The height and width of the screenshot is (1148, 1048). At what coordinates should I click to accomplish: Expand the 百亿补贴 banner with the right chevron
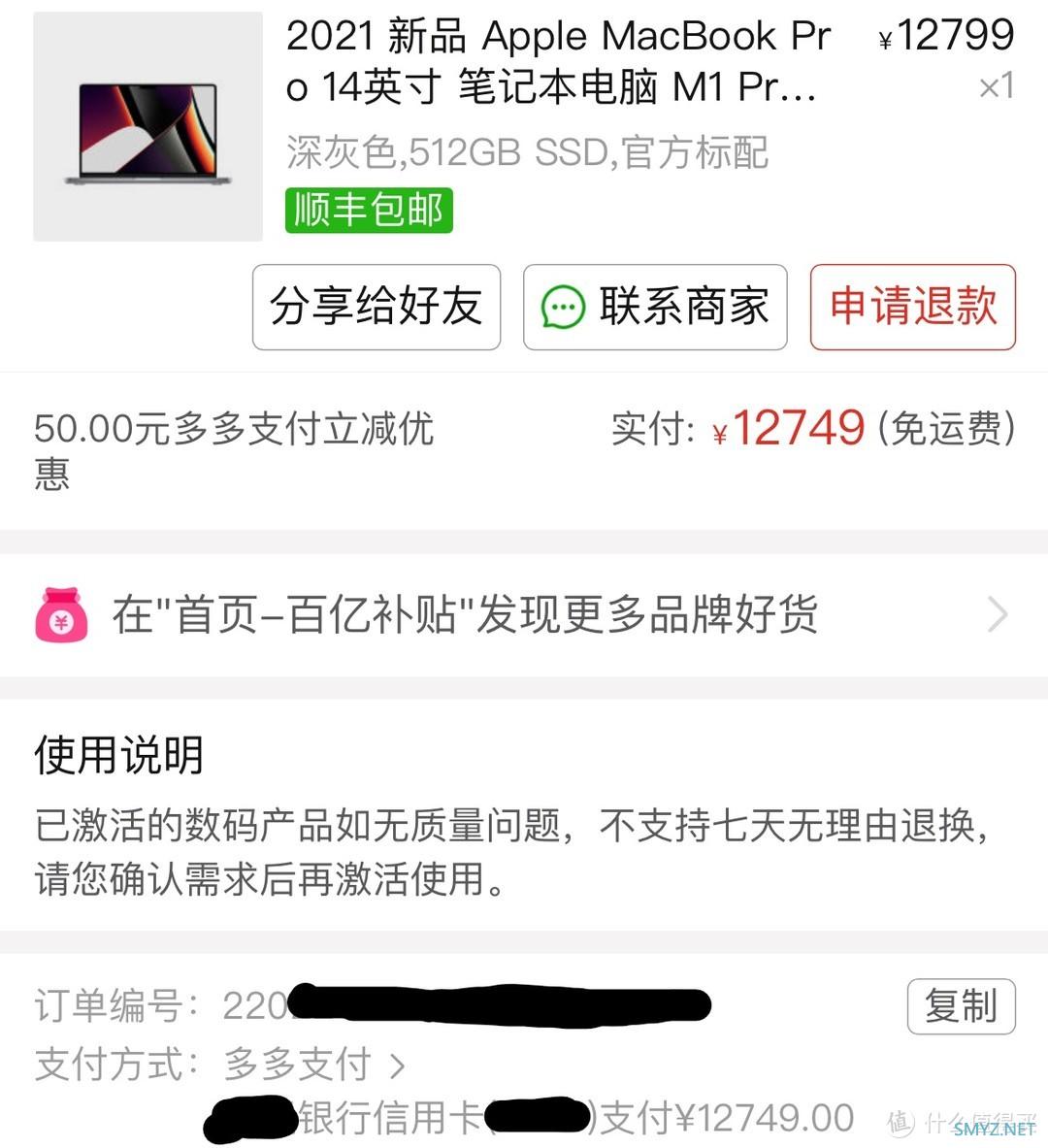(999, 614)
